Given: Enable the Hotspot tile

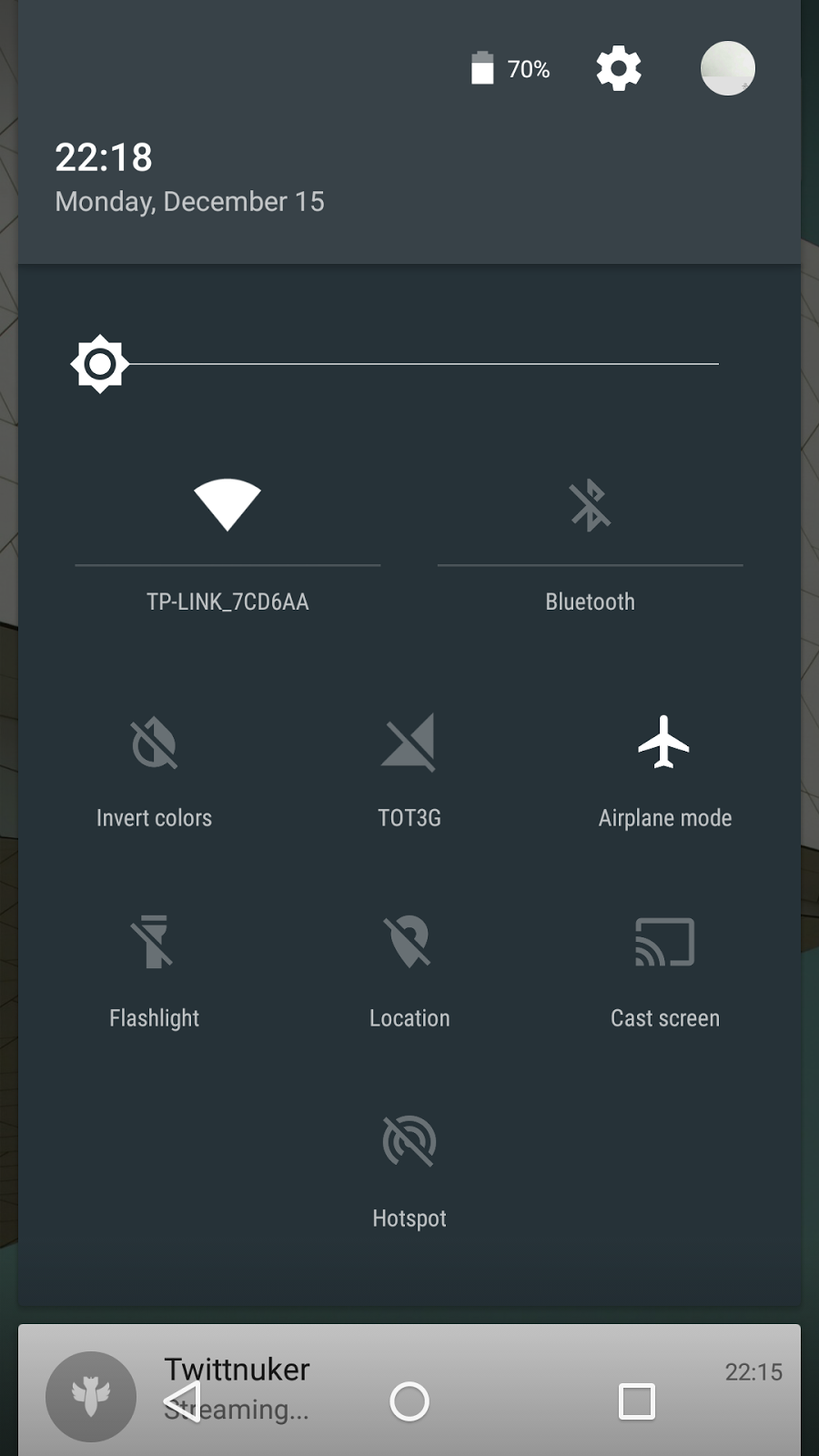Looking at the screenshot, I should [409, 1143].
